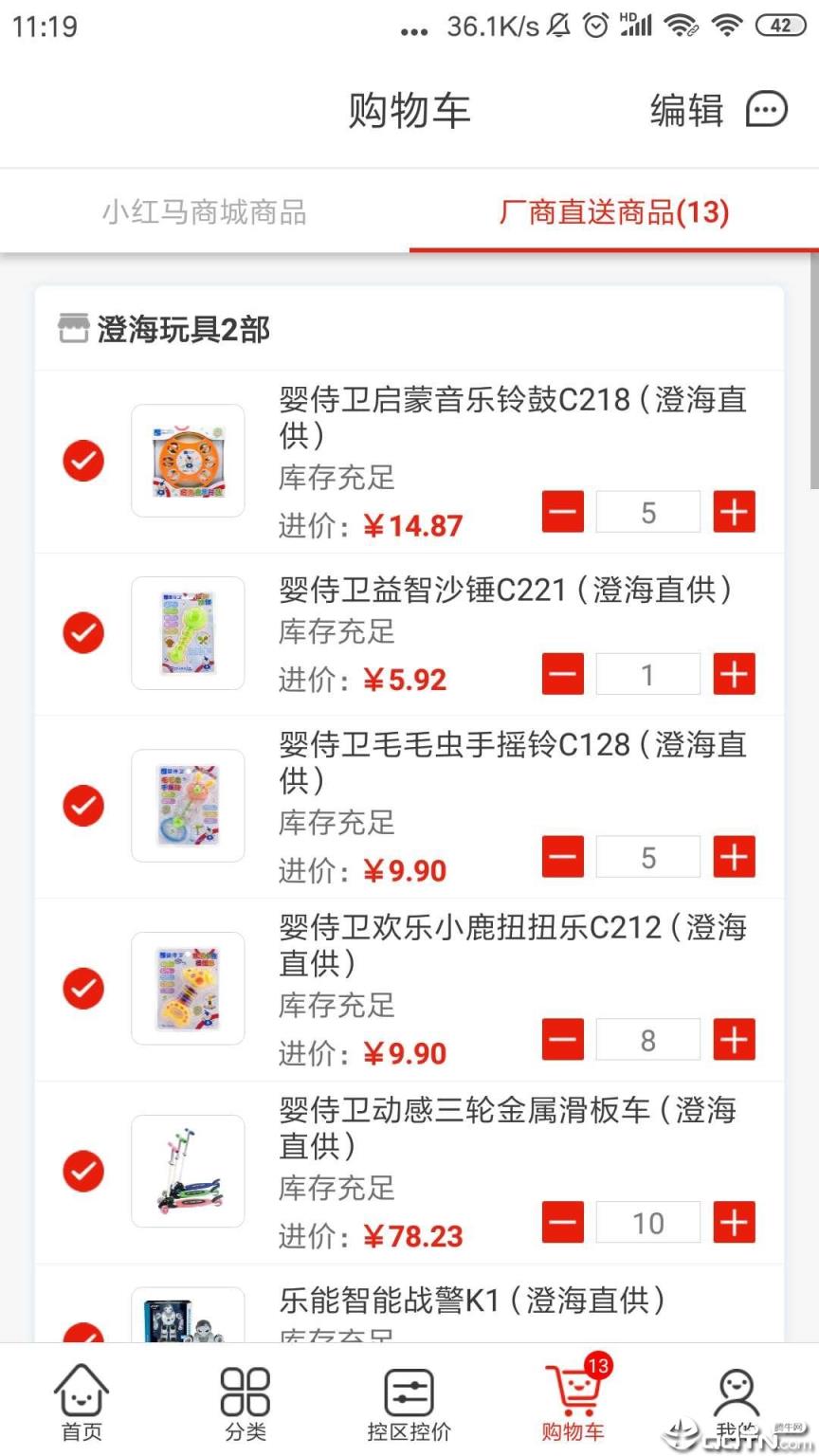Viewport: 819px width, 1456px height.
Task: Increase quantity of 婴侍卫益智沙锤C221
Action: tap(735, 674)
